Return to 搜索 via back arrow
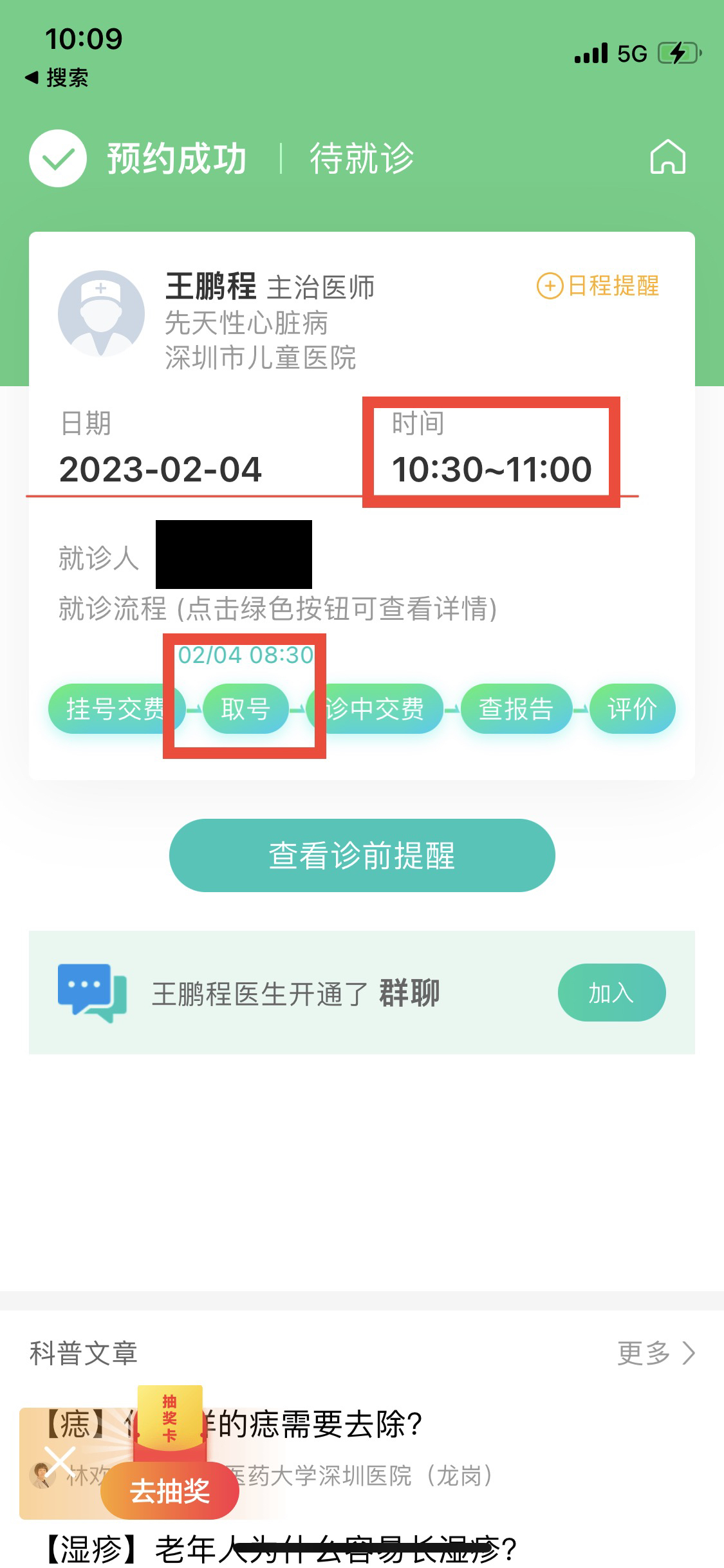This screenshot has width=724, height=1568. coord(57,78)
